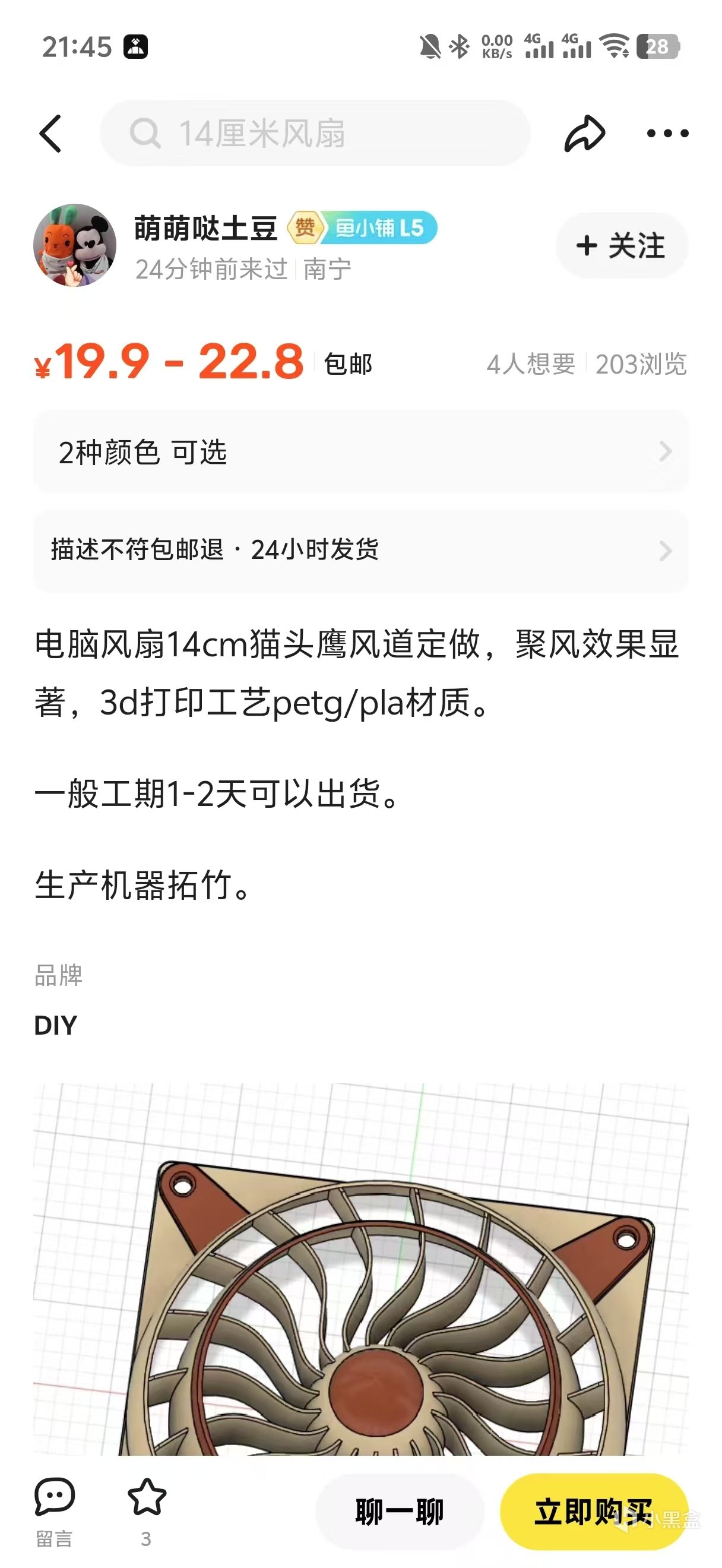Viewport: 722px width, 1568px height.
Task: Open the three-dot overflow menu
Action: pyautogui.click(x=667, y=133)
